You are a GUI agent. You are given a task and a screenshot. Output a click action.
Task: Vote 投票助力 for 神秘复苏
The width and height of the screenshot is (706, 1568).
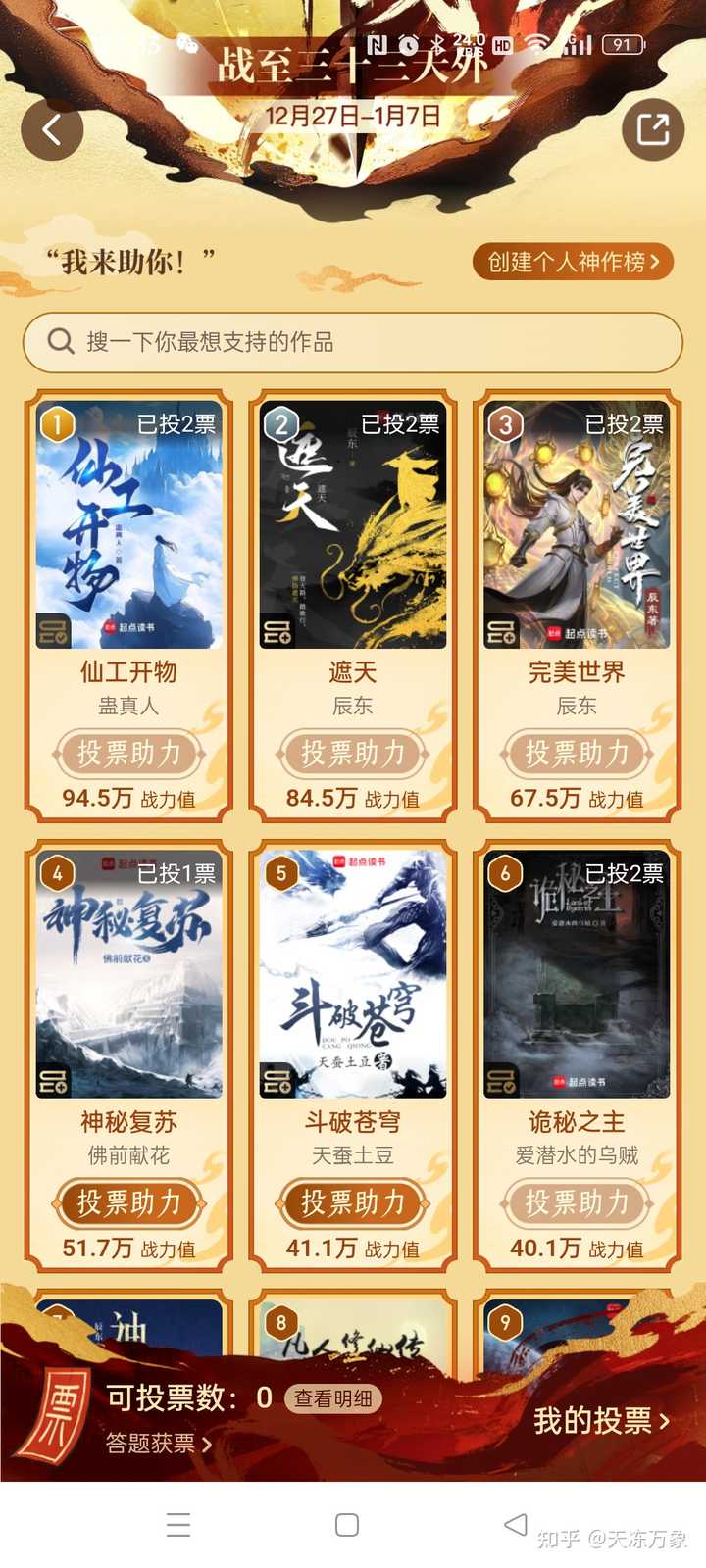(129, 1202)
